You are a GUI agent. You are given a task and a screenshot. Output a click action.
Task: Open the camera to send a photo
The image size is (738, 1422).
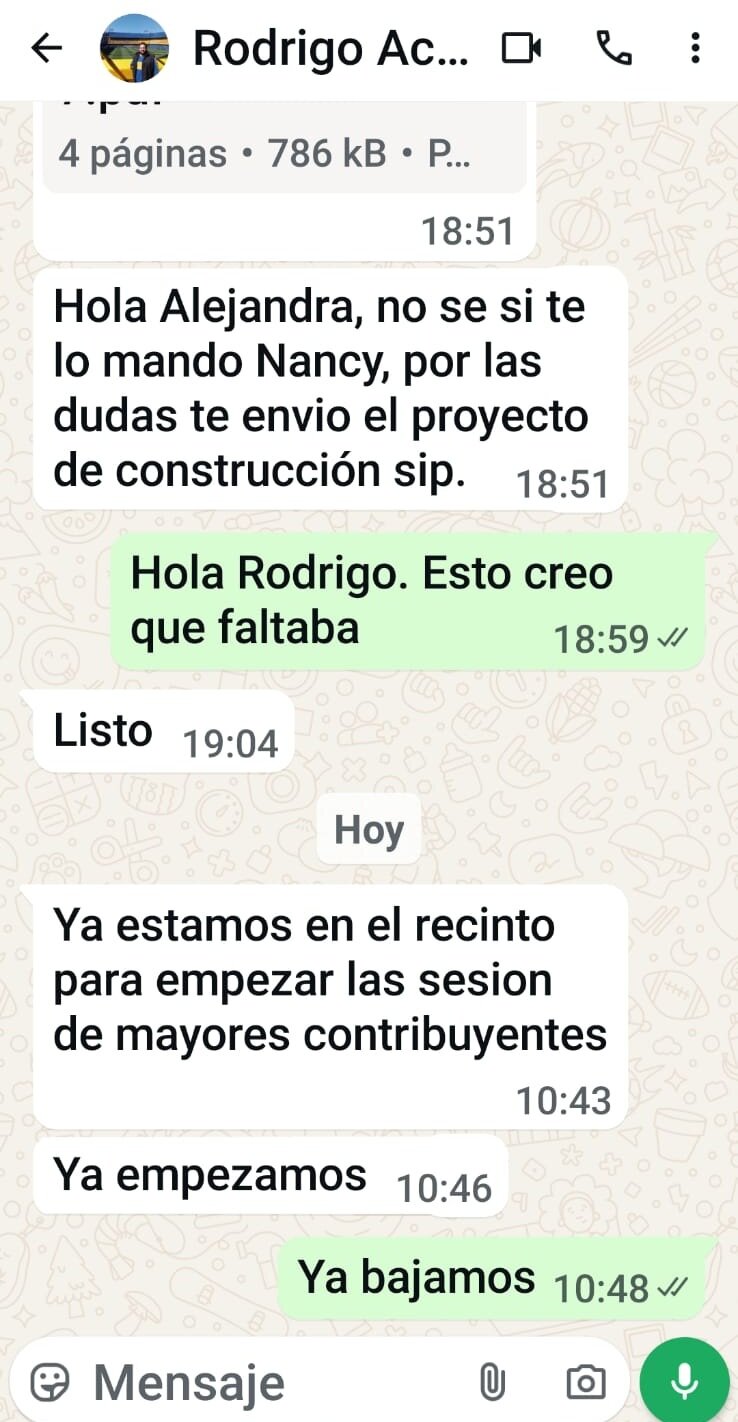pyautogui.click(x=585, y=1383)
